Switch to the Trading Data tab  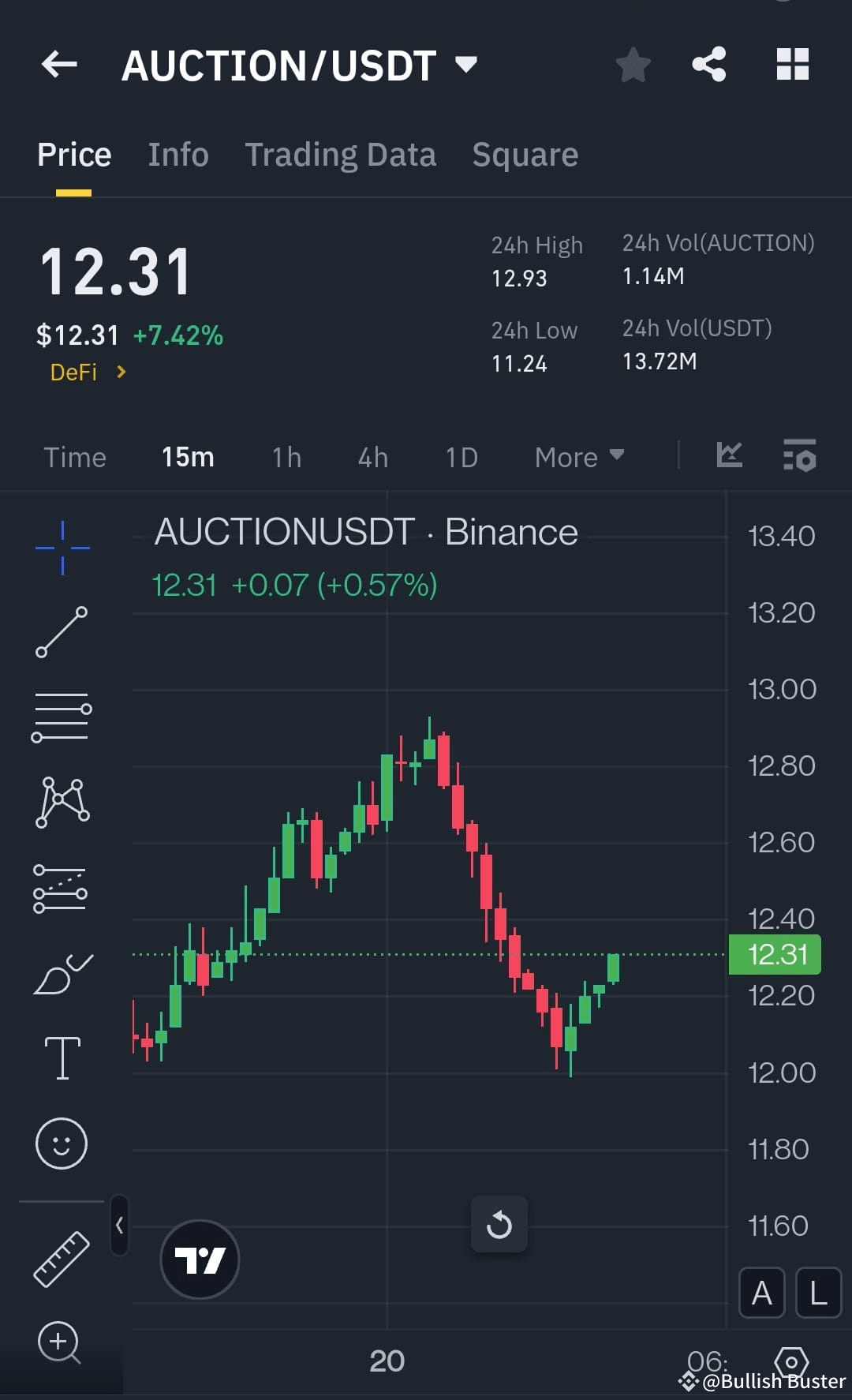(341, 155)
